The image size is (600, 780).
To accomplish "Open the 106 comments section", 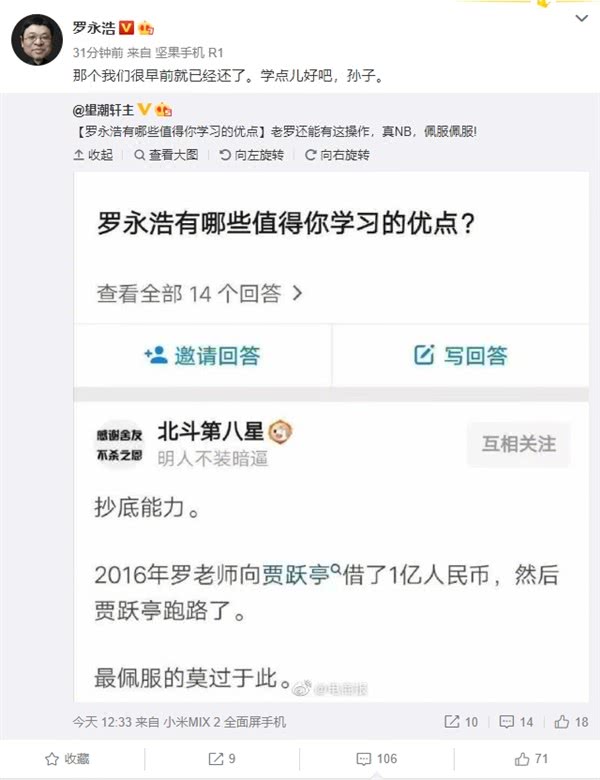I will tap(375, 760).
